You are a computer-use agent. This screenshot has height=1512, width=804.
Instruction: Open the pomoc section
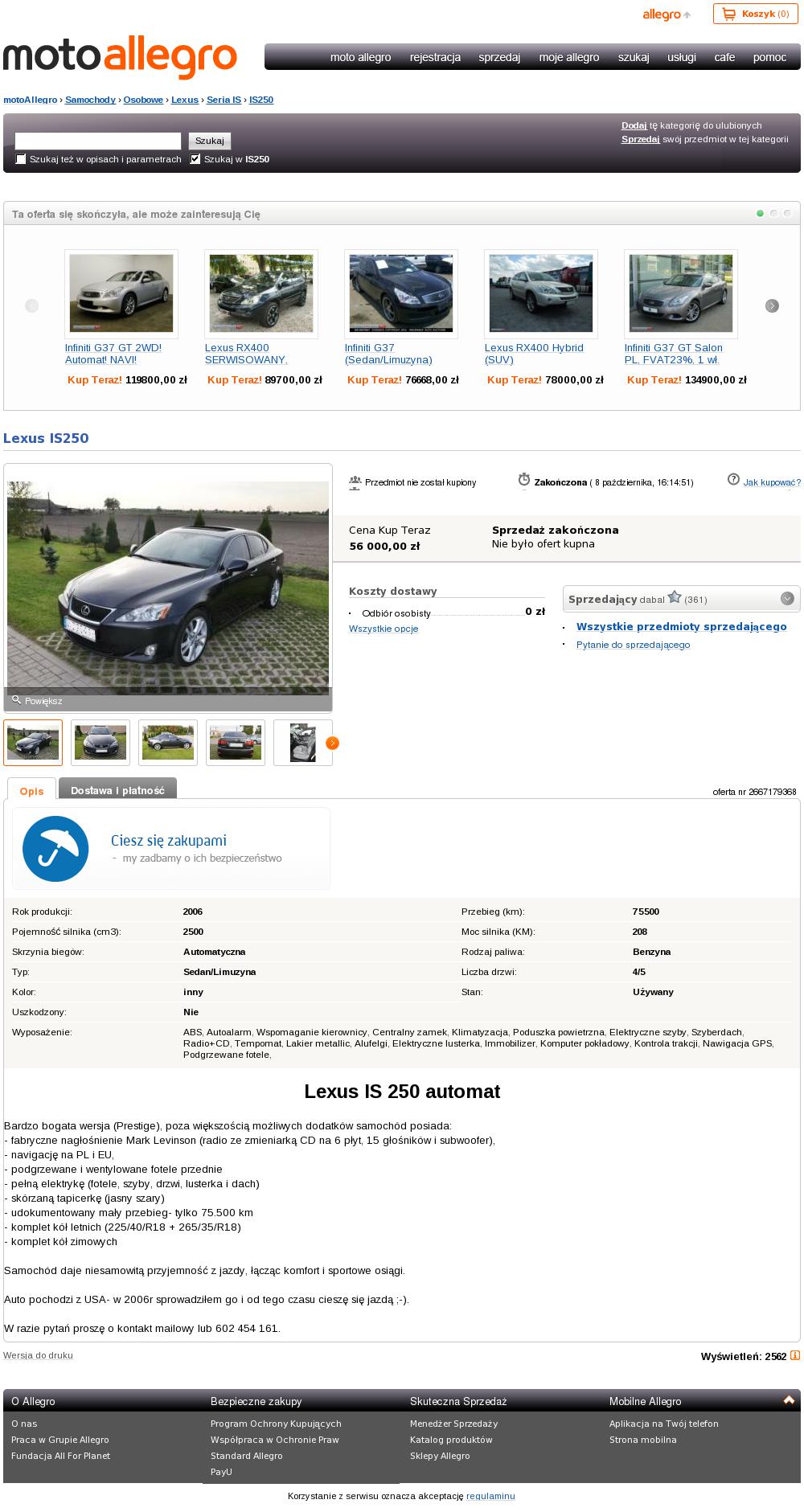point(769,57)
